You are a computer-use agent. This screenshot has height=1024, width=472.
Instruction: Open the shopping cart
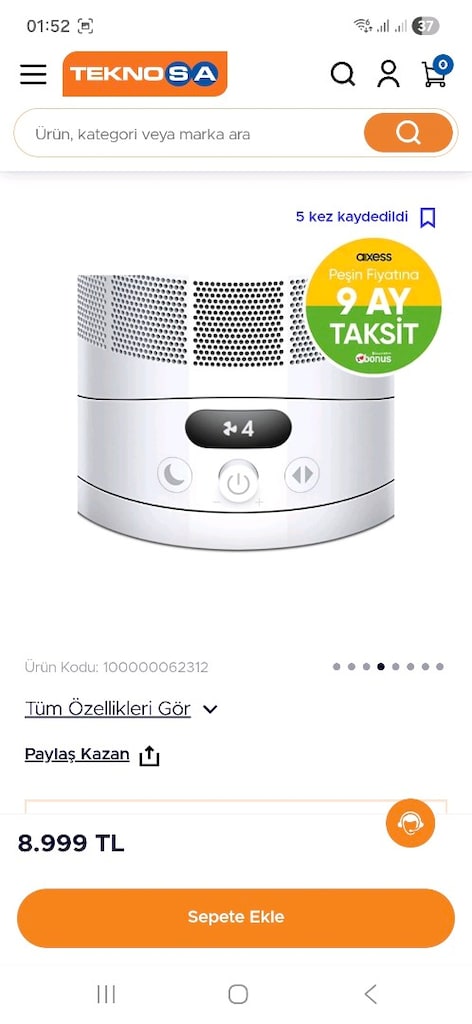point(437,72)
